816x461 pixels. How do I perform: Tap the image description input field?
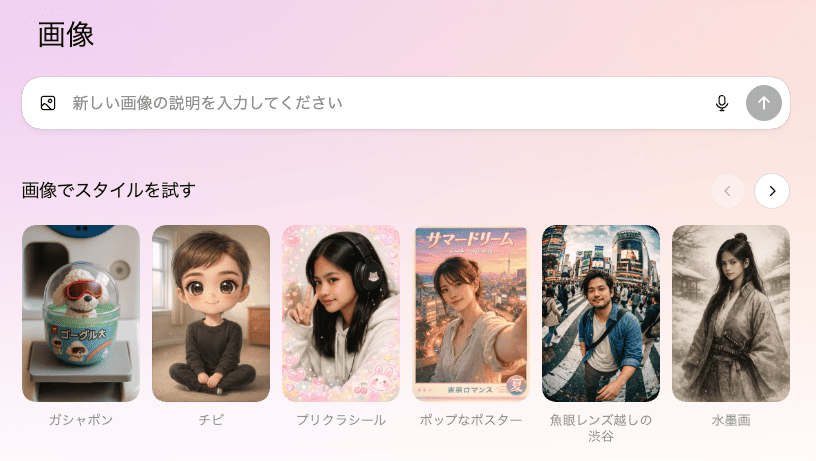coord(380,103)
